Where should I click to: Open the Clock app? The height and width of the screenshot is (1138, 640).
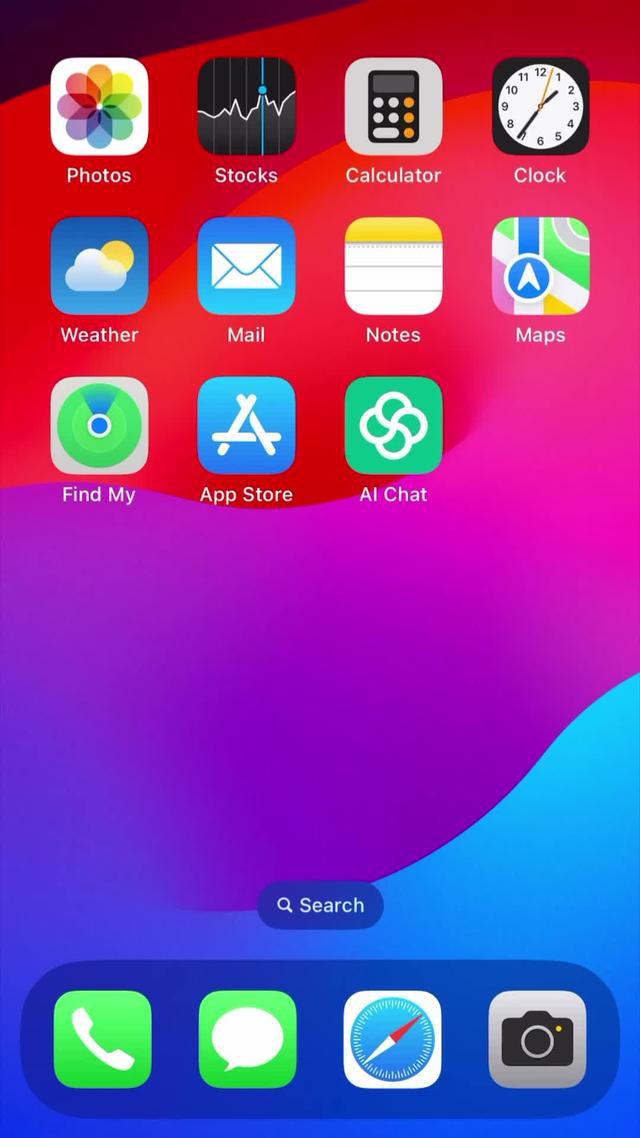tap(540, 106)
